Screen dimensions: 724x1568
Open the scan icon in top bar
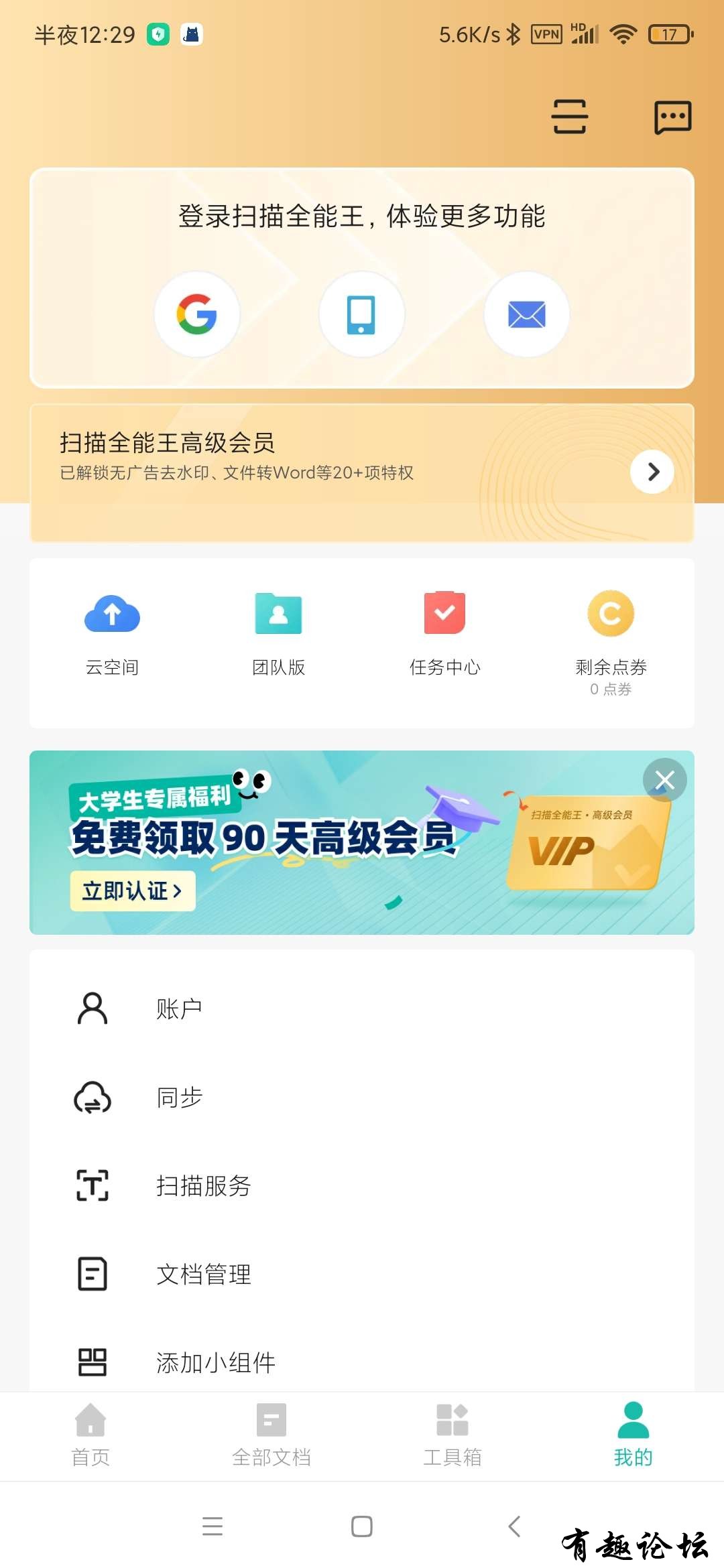pos(569,117)
